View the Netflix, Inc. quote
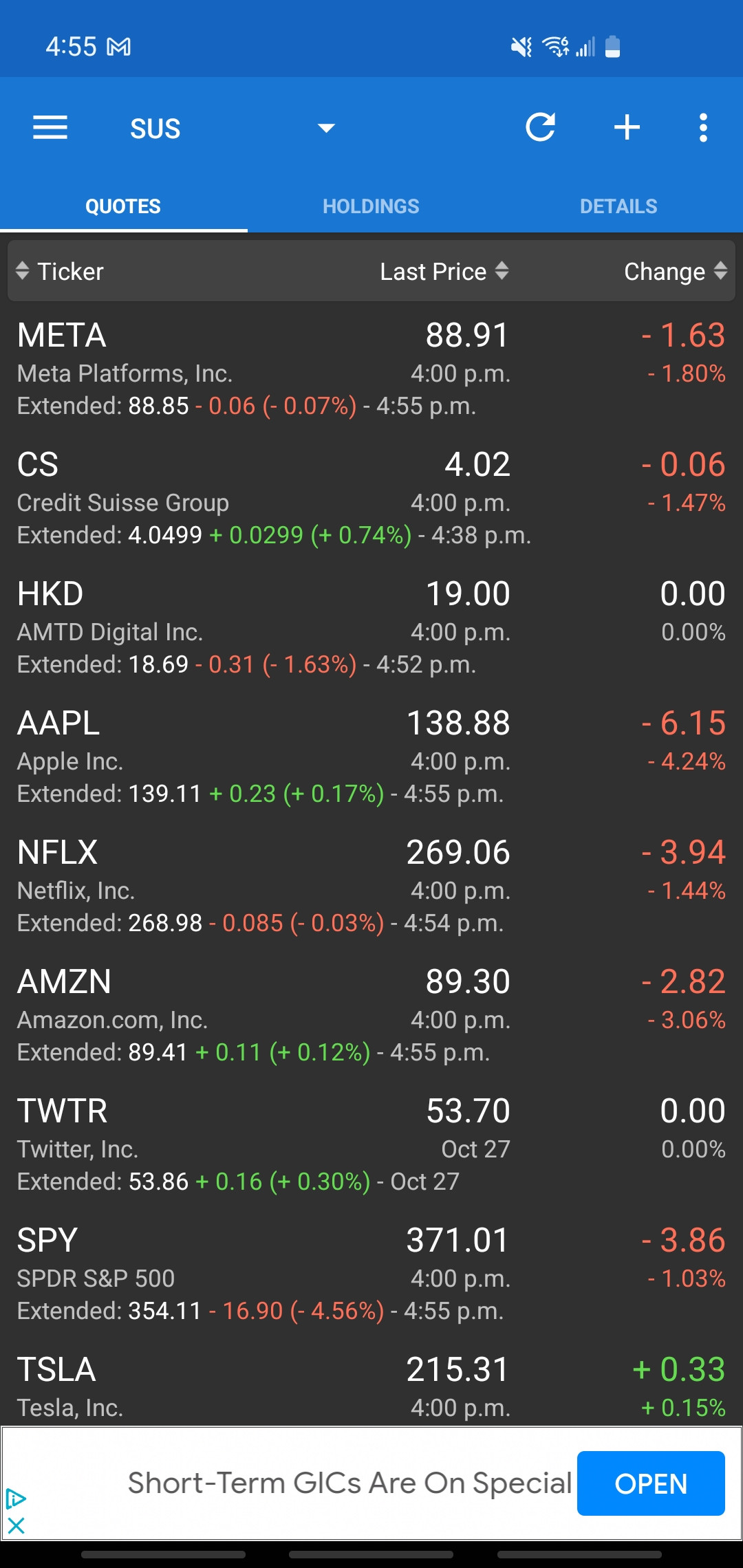This screenshot has height=1568, width=743. 371,886
